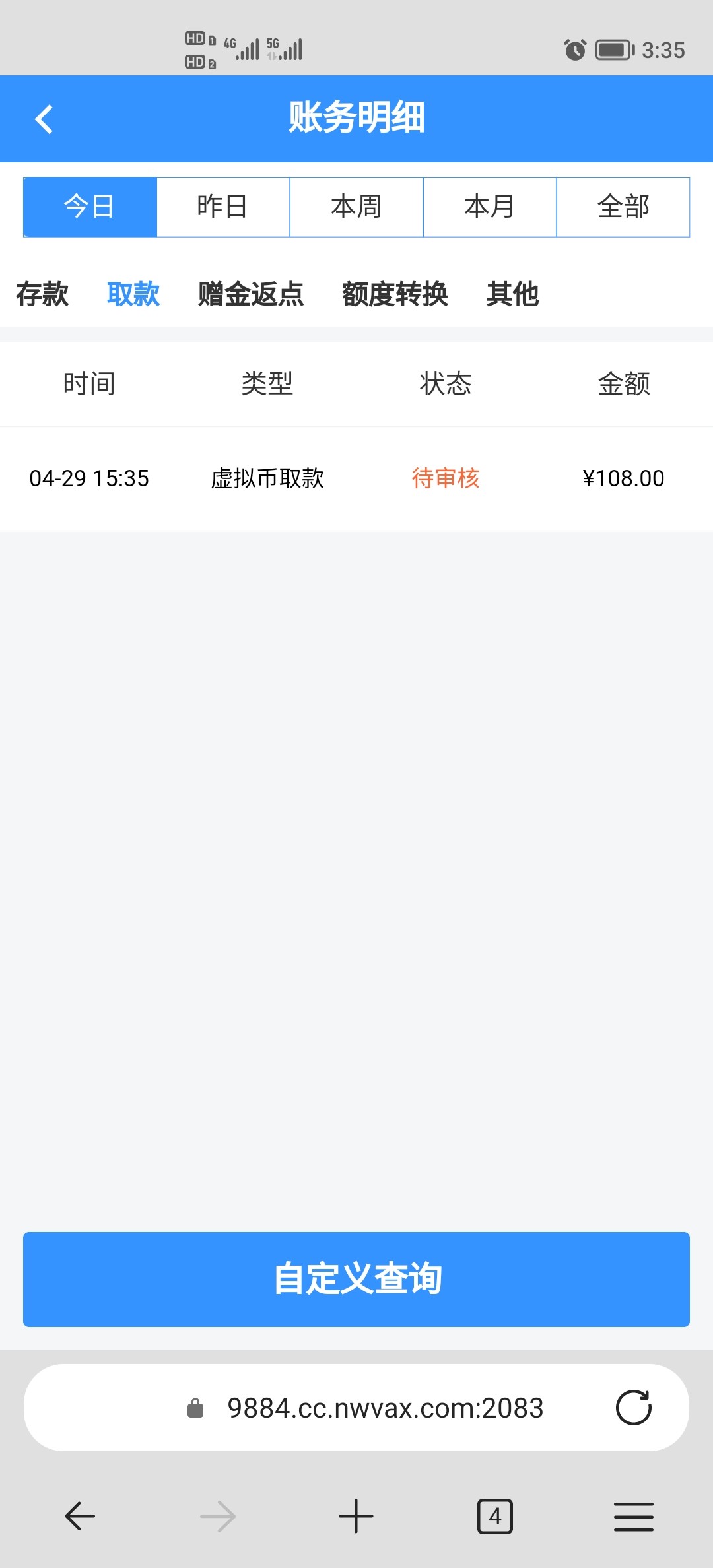The image size is (713, 1568).
Task: Show 本周 transactions
Action: tap(356, 207)
